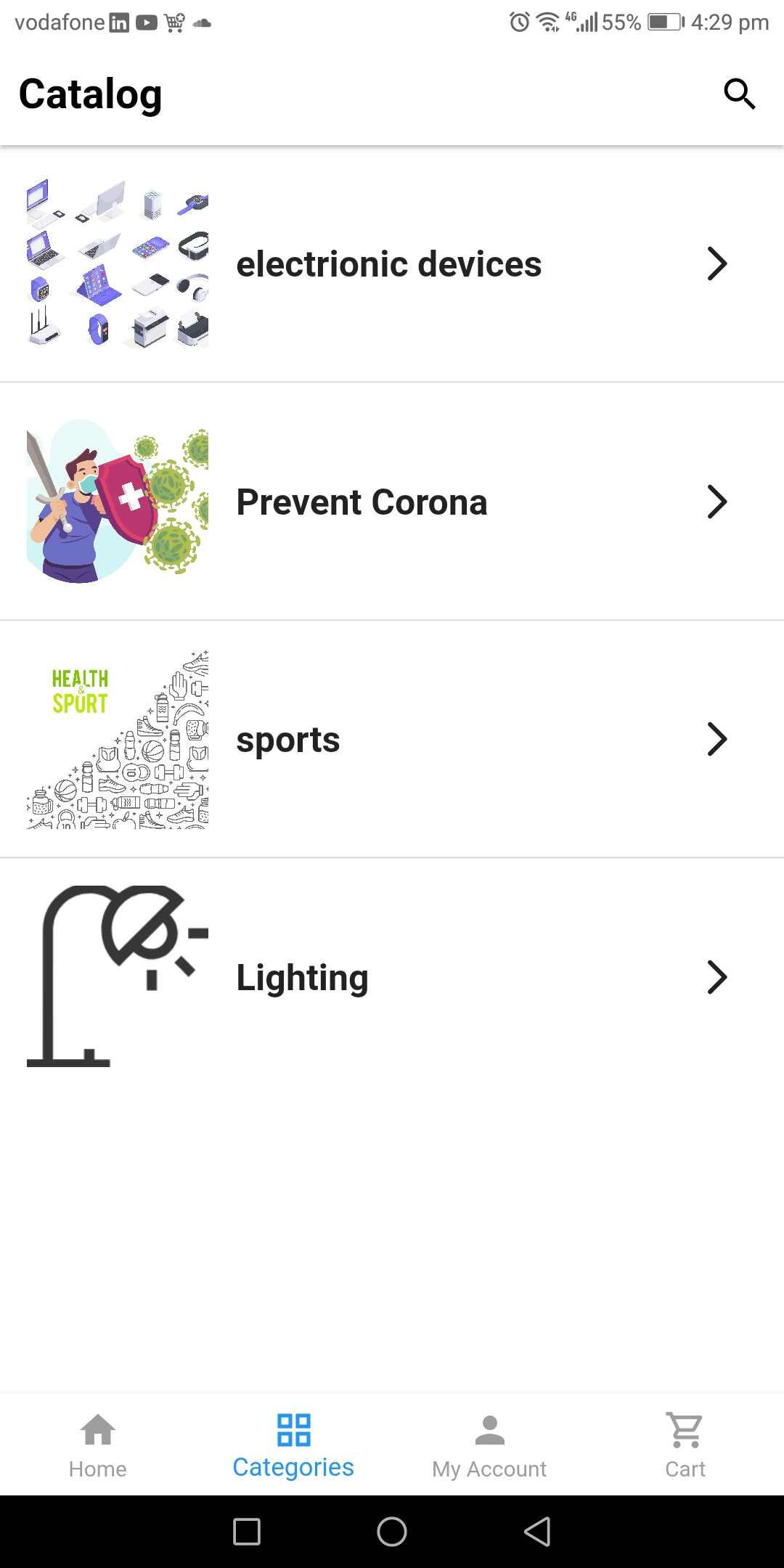Tap the battery indicator in status bar
The image size is (784, 1568).
662,22
